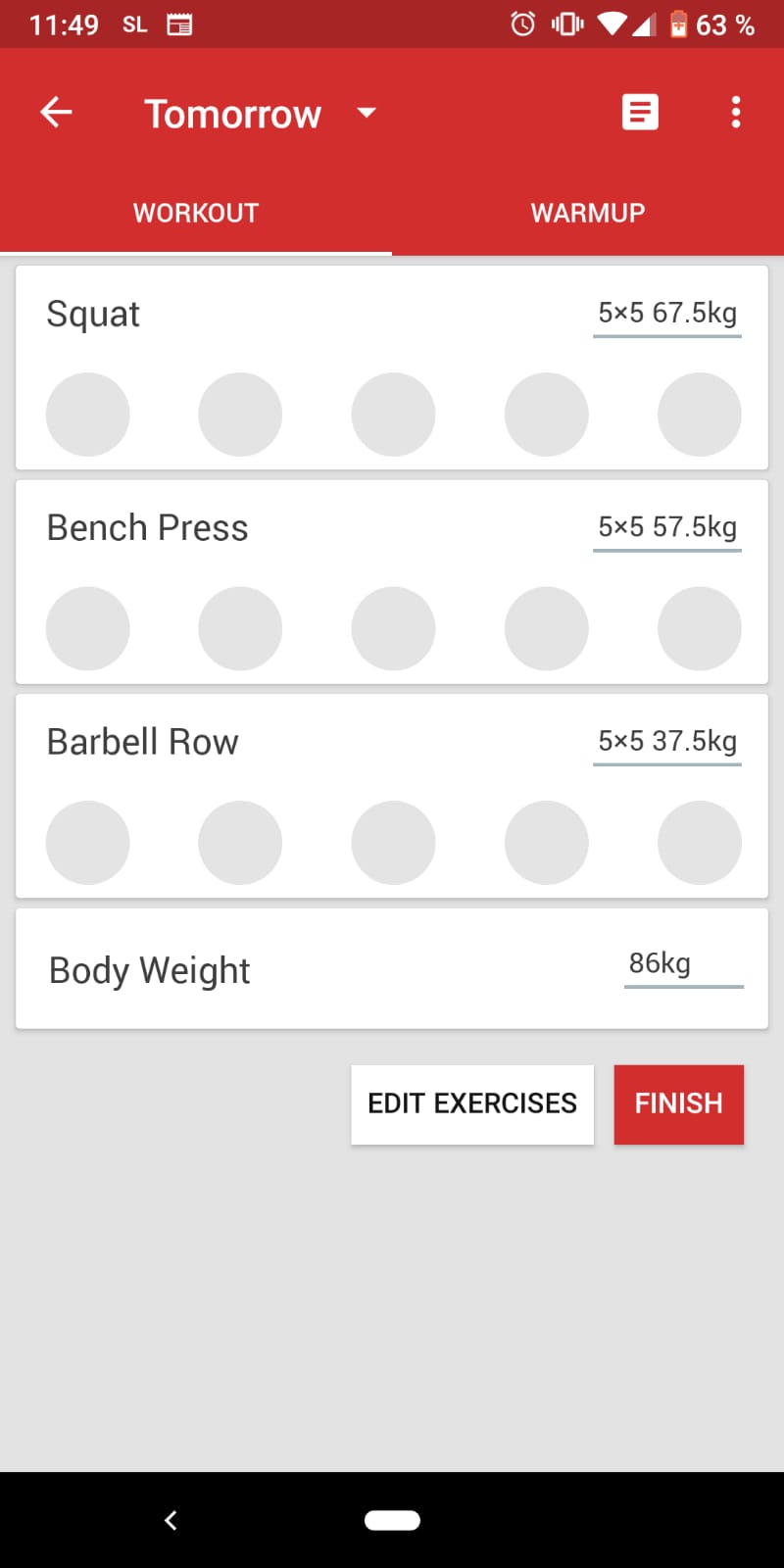Switch to the Warmup tab
This screenshot has width=784, height=1568.
coord(588,213)
